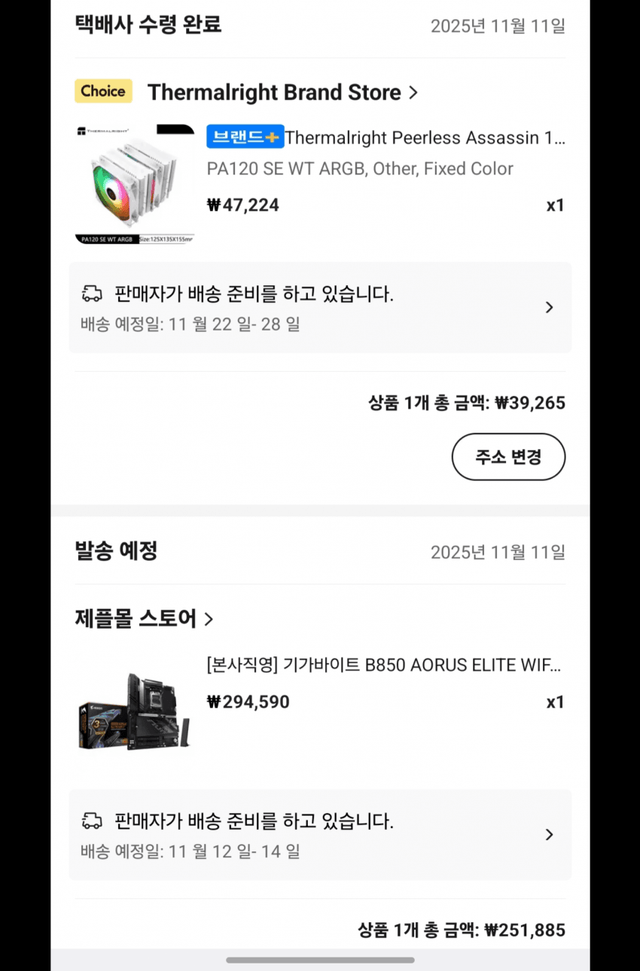
Task: View shipping status for the 기가바이트 motherboard order
Action: pyautogui.click(x=320, y=835)
